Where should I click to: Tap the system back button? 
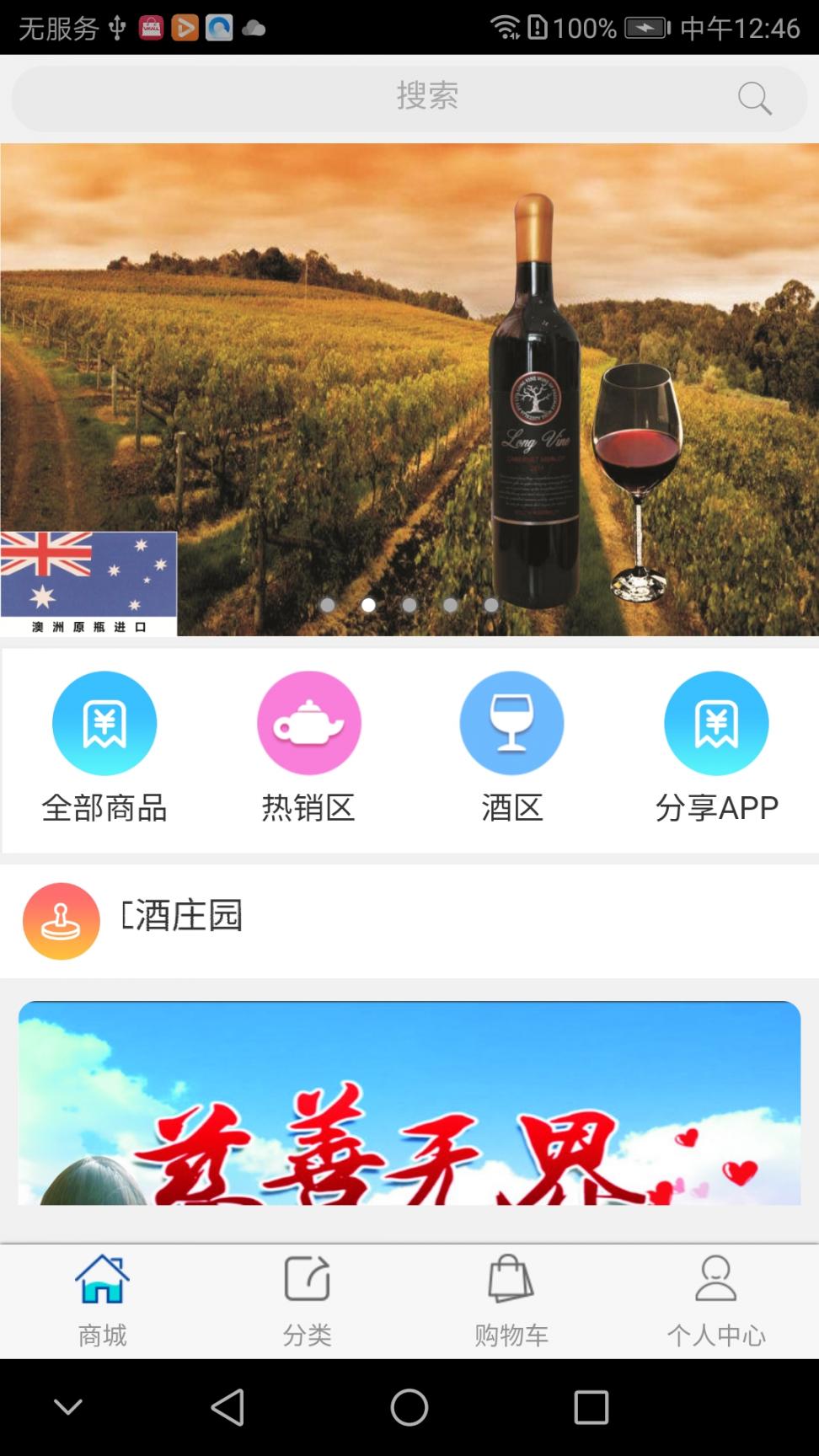227,1406
